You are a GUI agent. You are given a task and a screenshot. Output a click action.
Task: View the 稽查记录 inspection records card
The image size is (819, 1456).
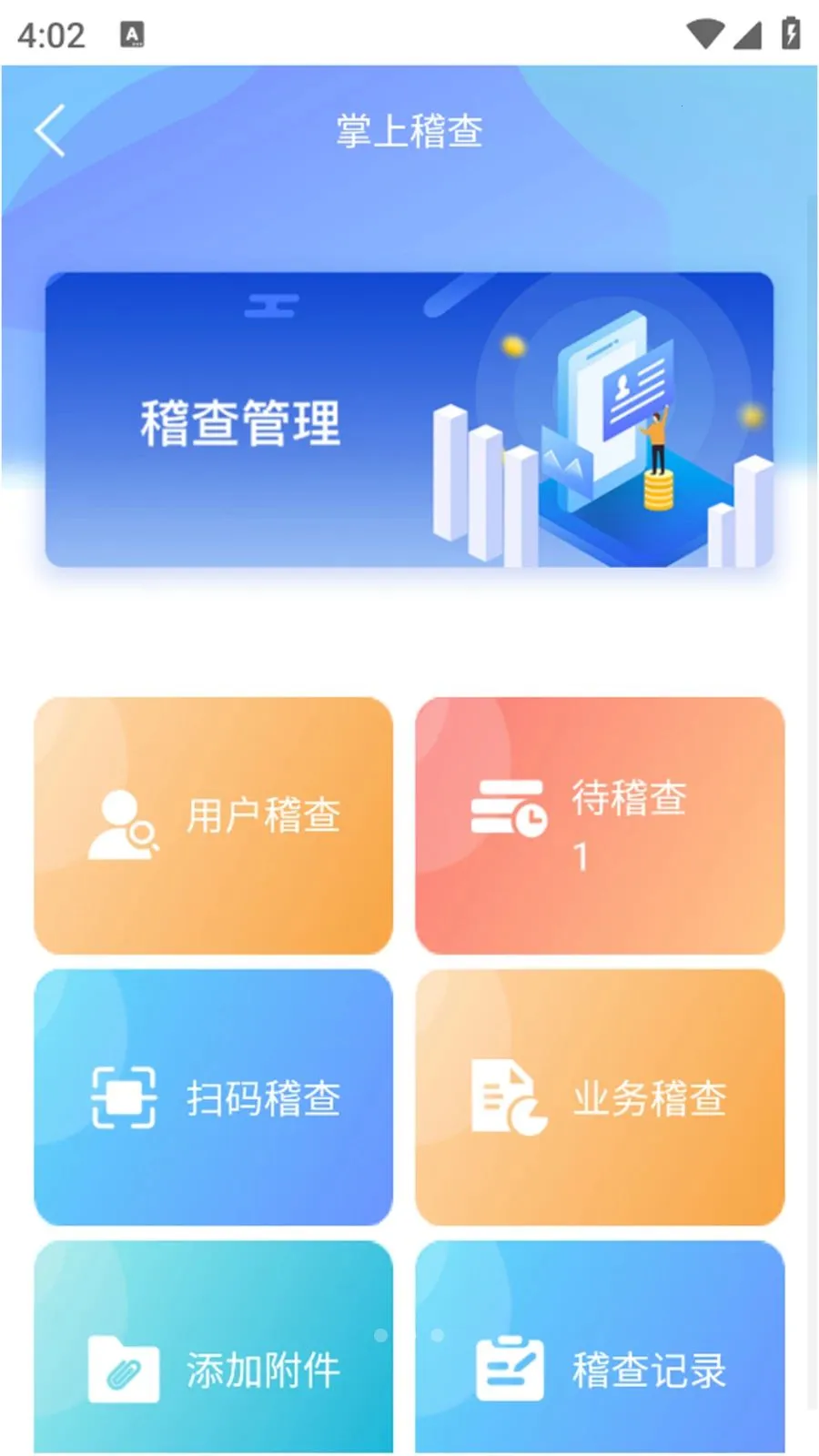click(600, 1356)
